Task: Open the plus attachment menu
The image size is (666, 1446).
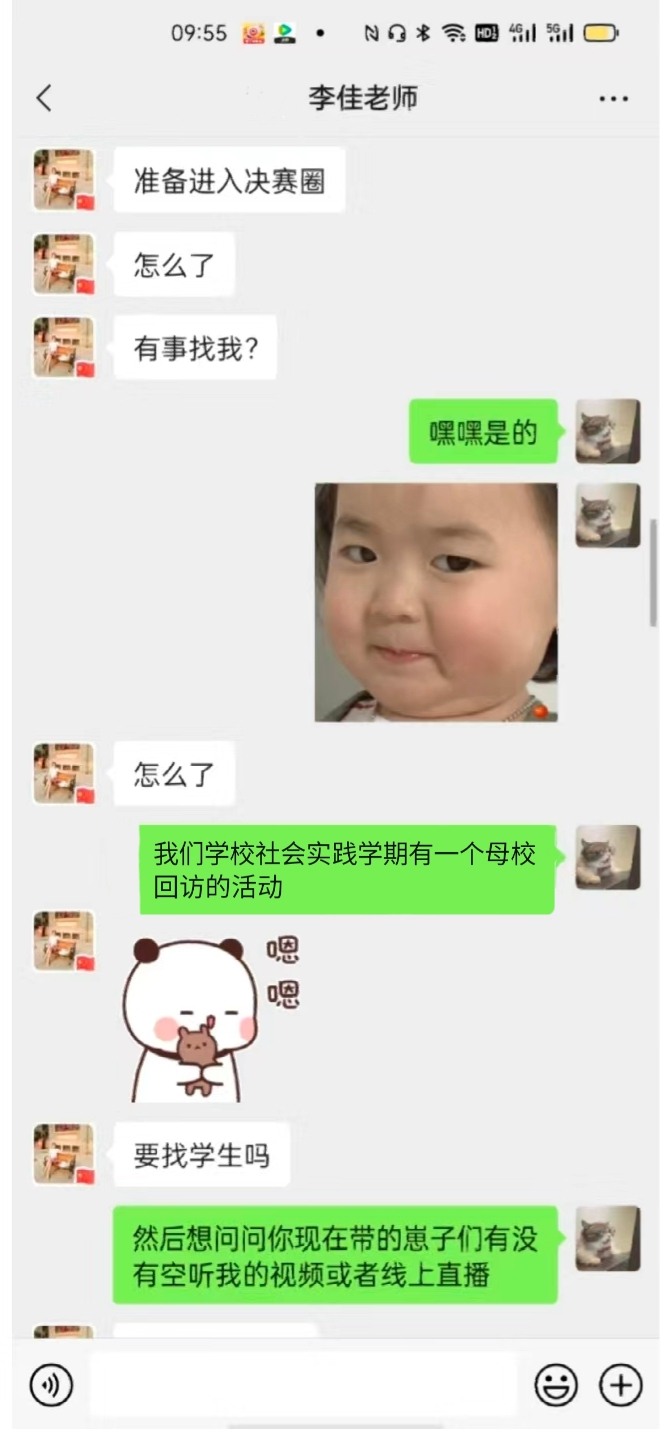Action: [620, 1386]
